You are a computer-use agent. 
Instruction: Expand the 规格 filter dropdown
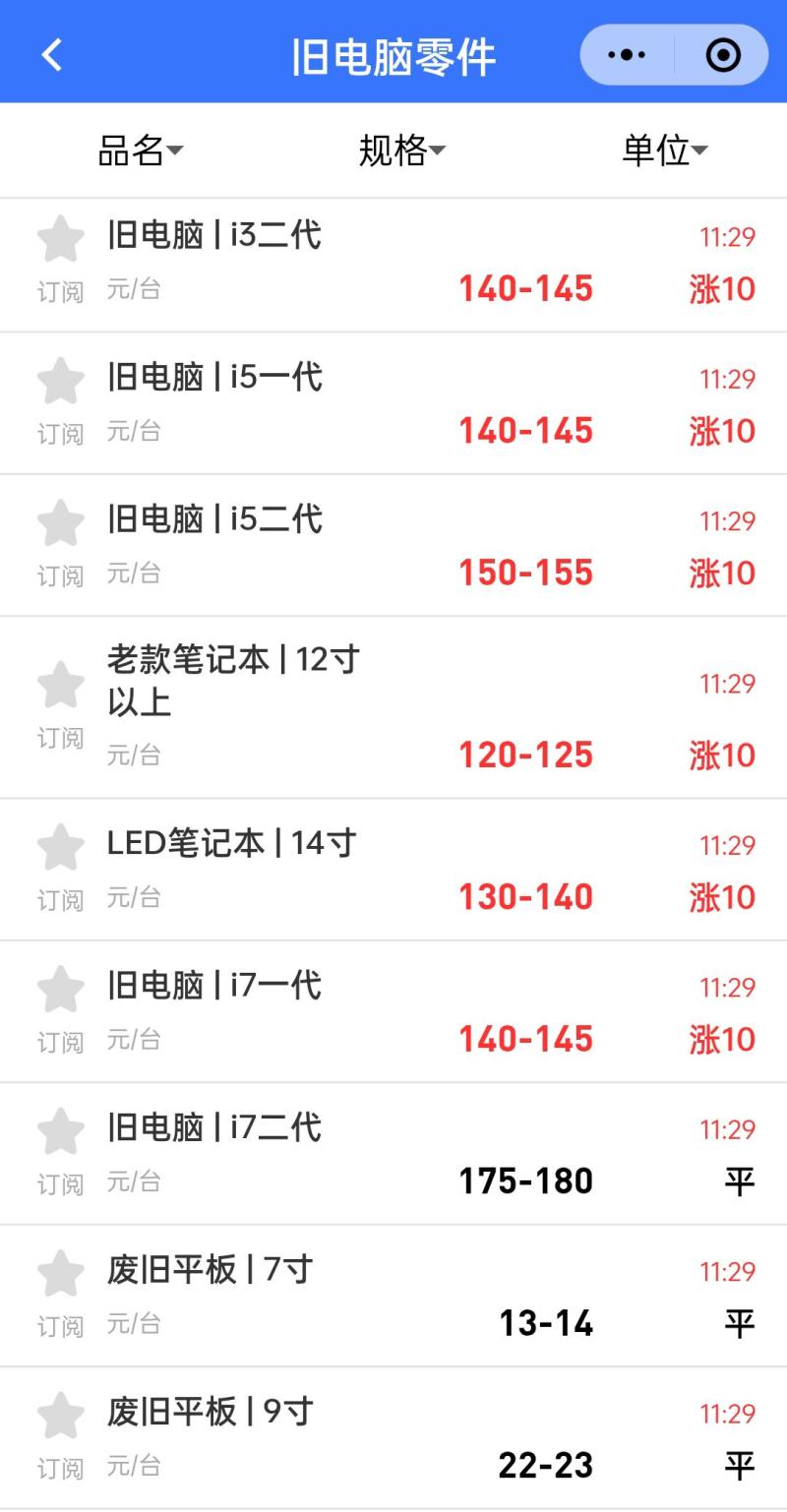pos(401,151)
